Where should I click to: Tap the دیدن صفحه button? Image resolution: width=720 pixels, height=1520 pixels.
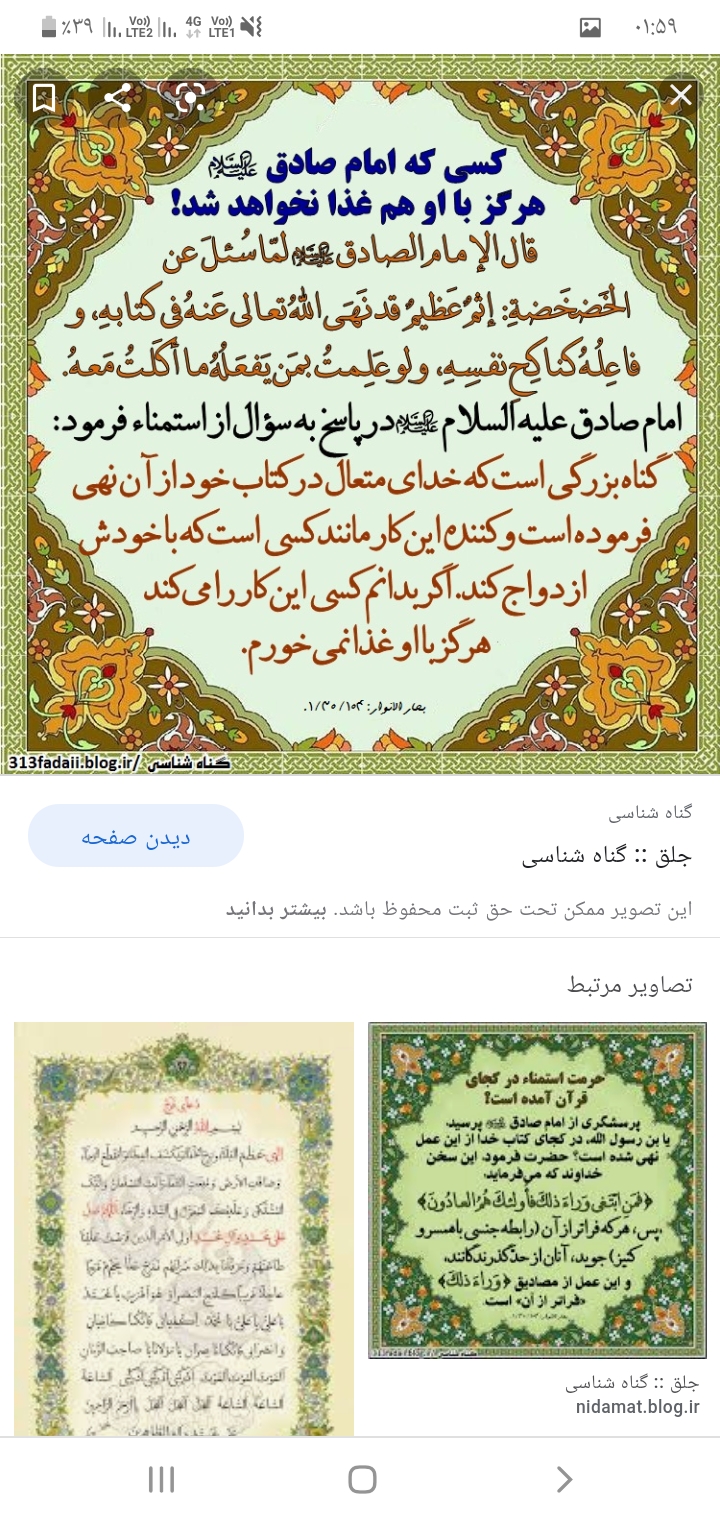tap(136, 836)
